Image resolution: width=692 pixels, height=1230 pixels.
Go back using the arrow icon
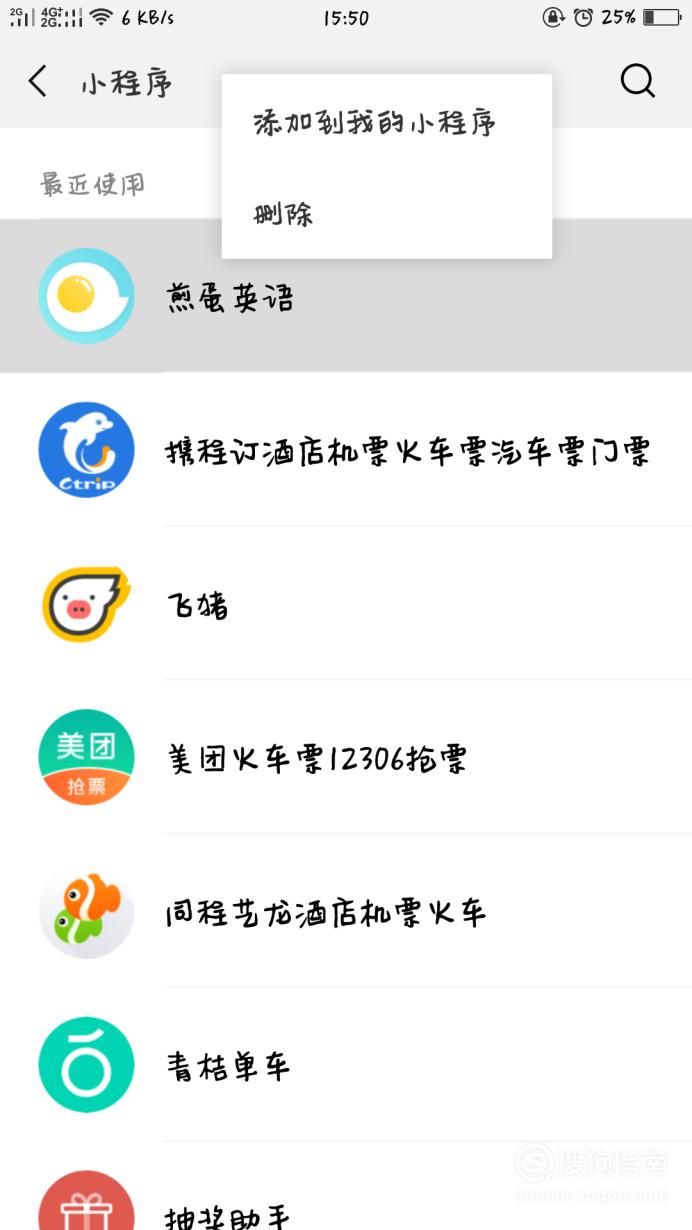(x=38, y=81)
